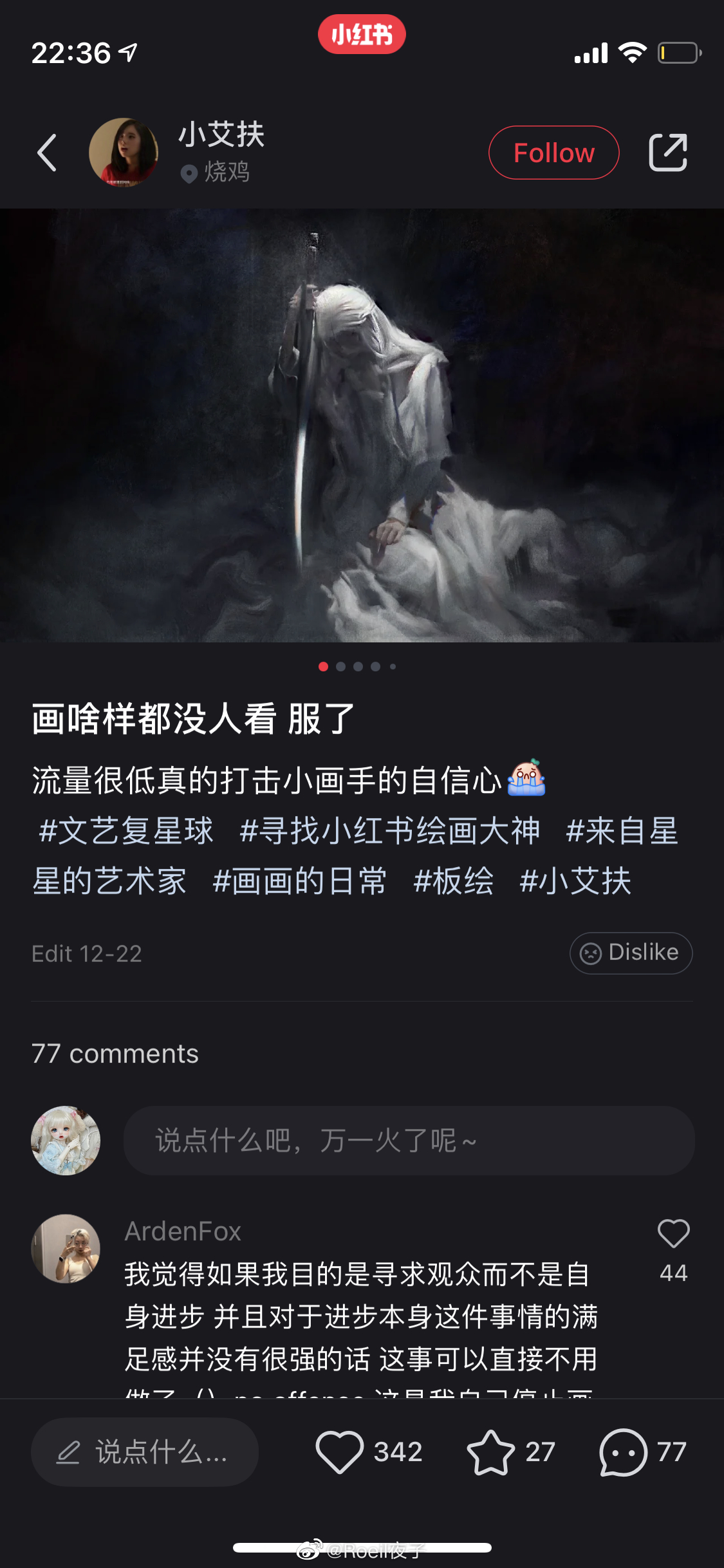Open the 烧鸡 location tag

click(215, 173)
